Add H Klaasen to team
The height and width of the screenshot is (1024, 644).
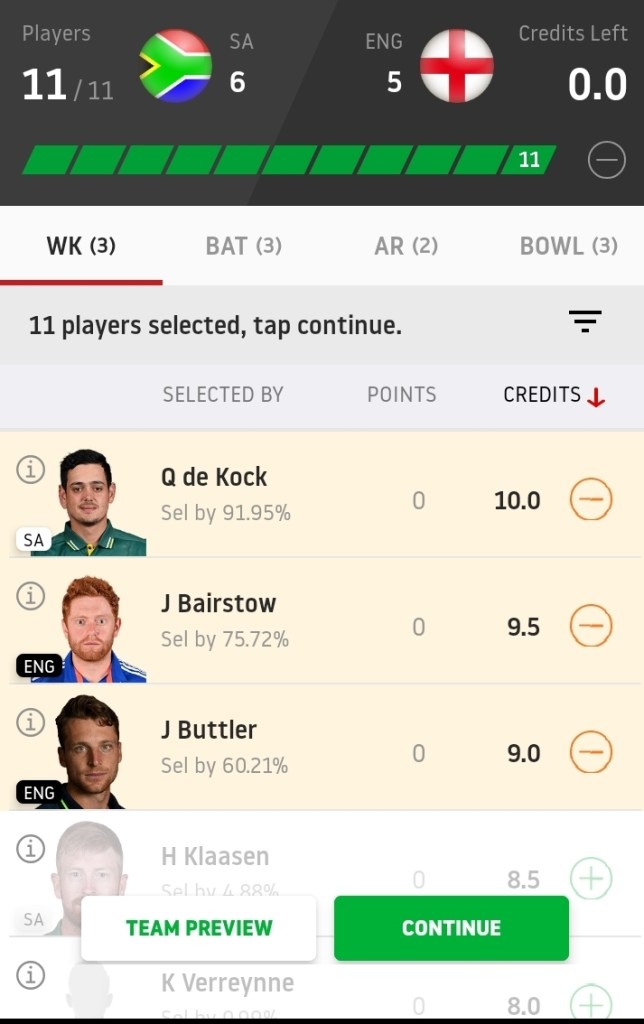[x=590, y=878]
